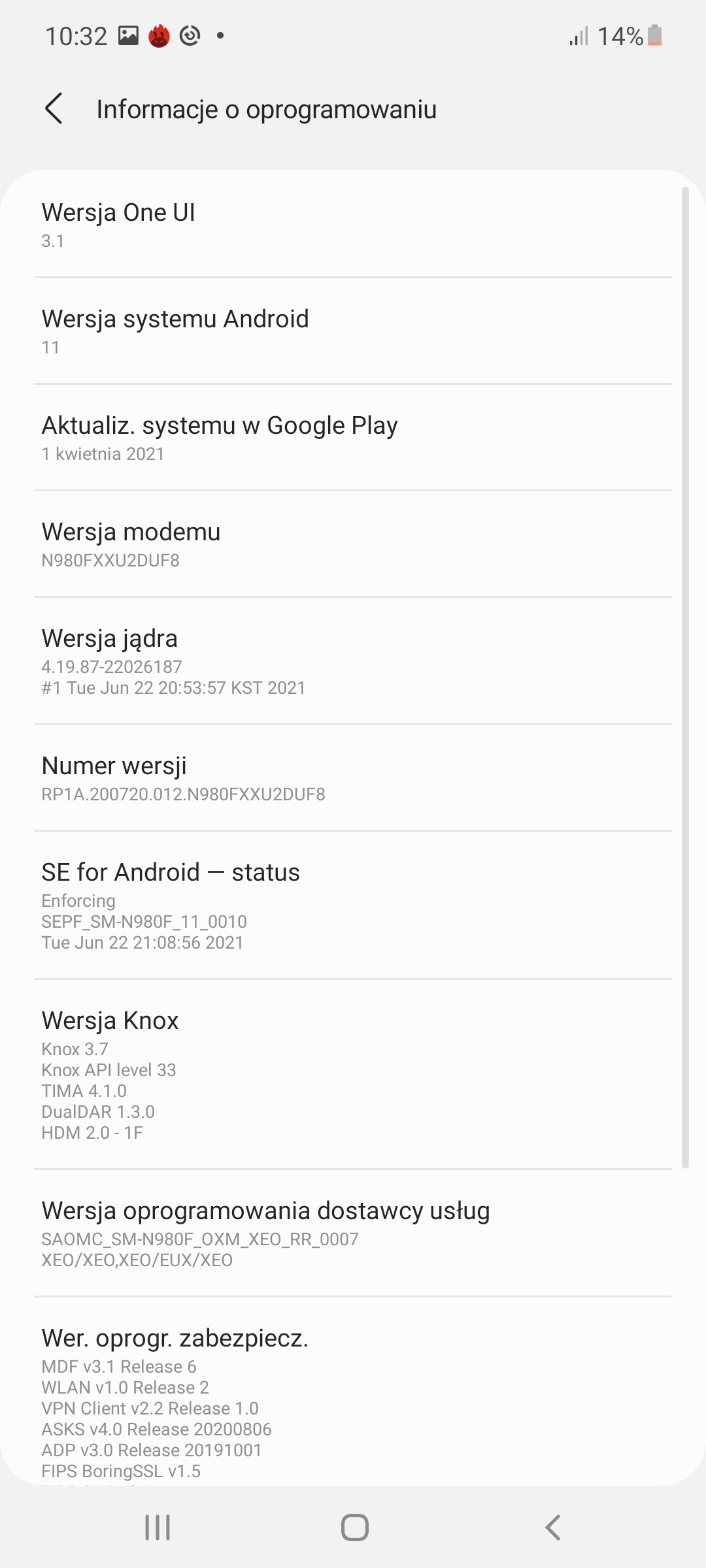The height and width of the screenshot is (1568, 706).
Task: Tap the Wersja One UI row
Action: (x=353, y=225)
